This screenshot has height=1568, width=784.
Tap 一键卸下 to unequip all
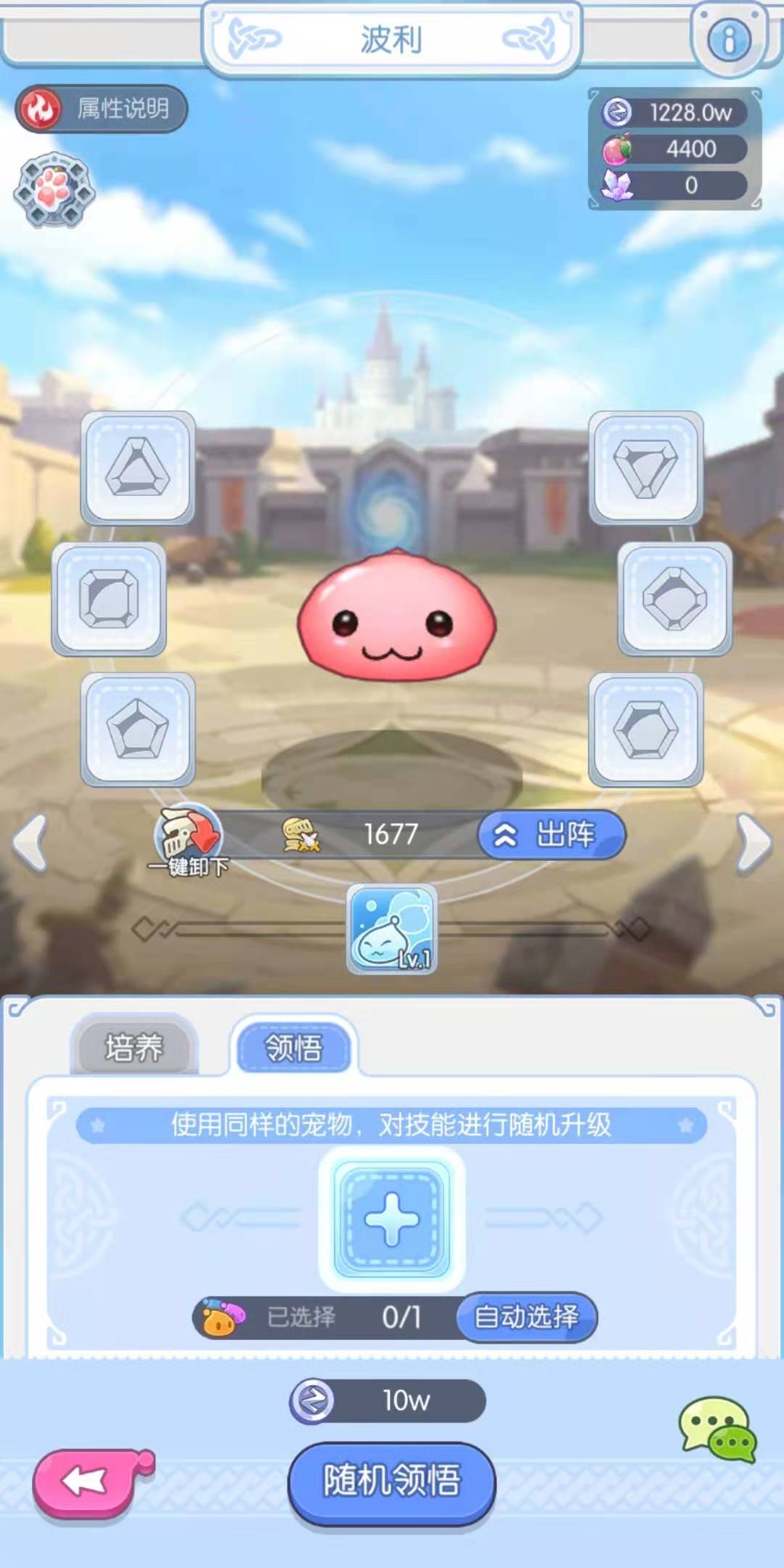click(188, 842)
